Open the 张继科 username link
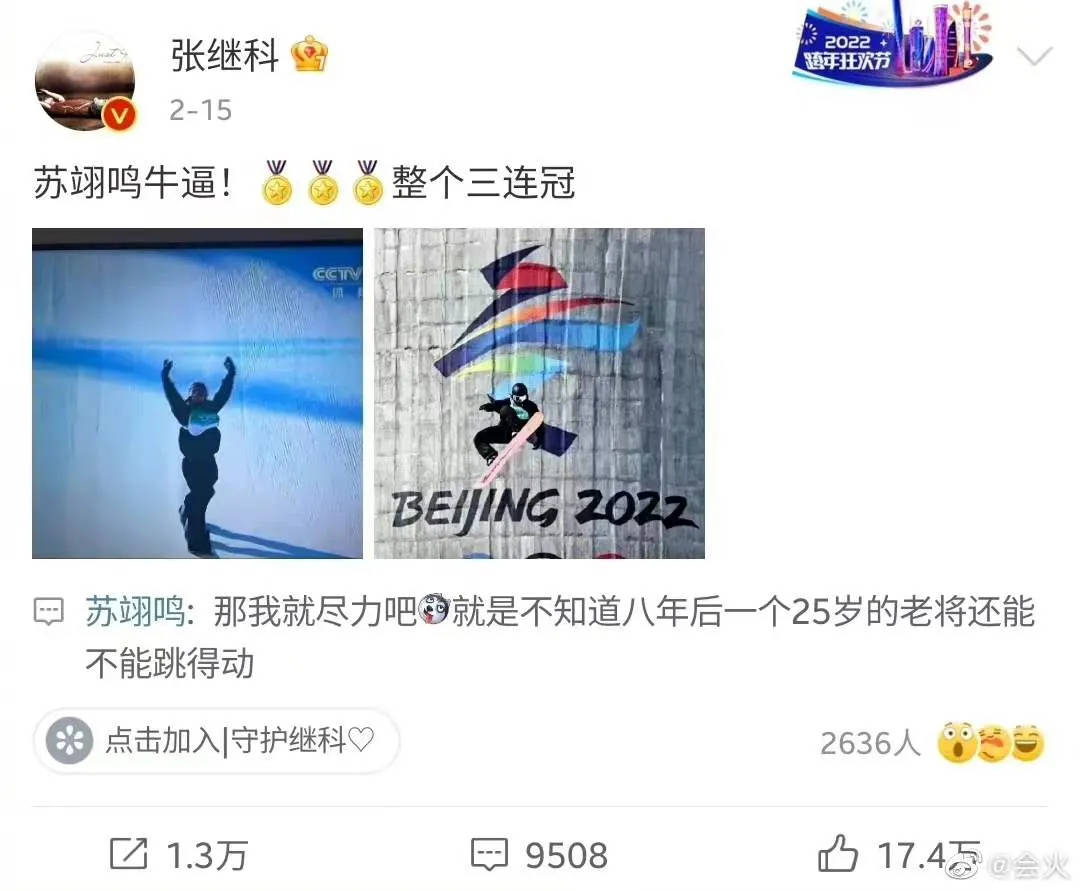The height and width of the screenshot is (891, 1080). tap(225, 56)
